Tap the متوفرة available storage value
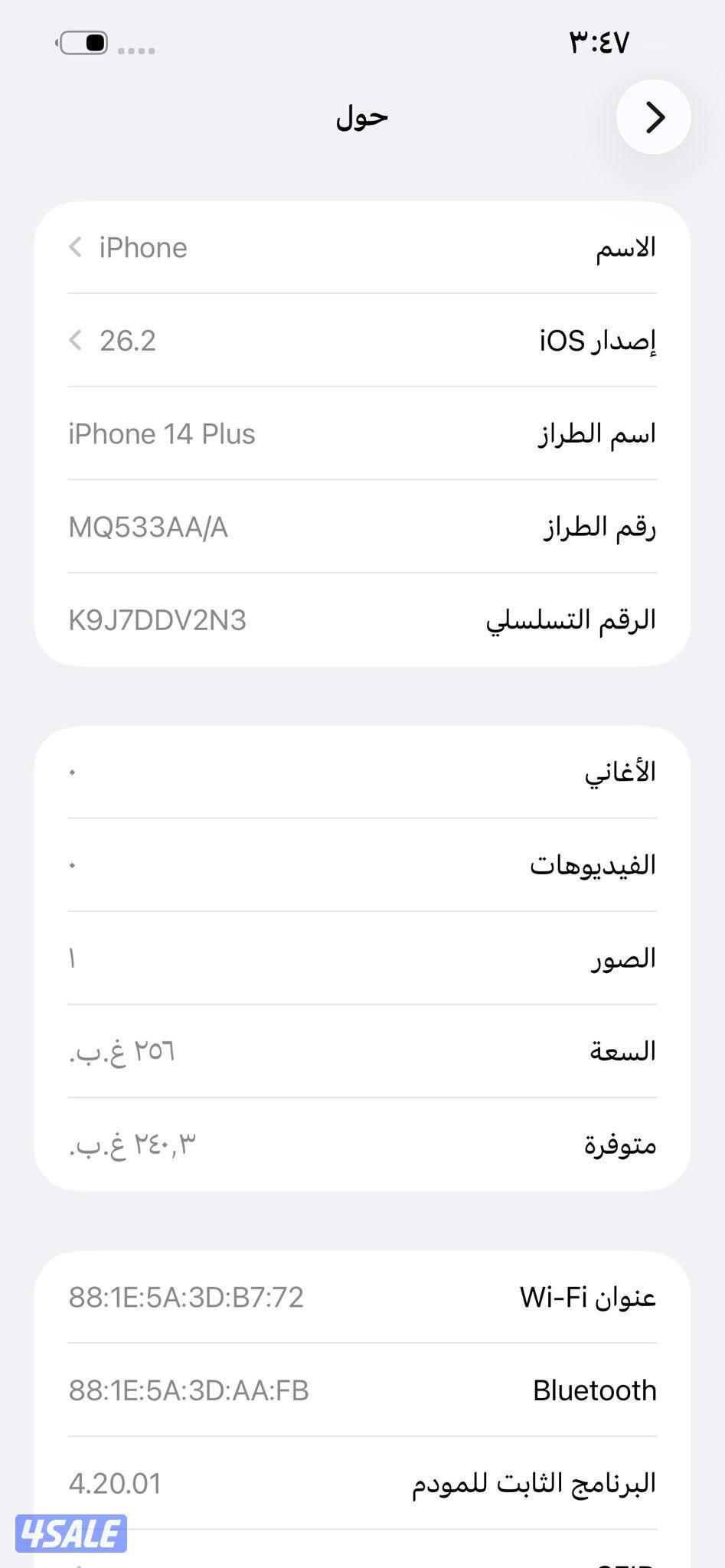Image resolution: width=725 pixels, height=1568 pixels. (142, 1145)
